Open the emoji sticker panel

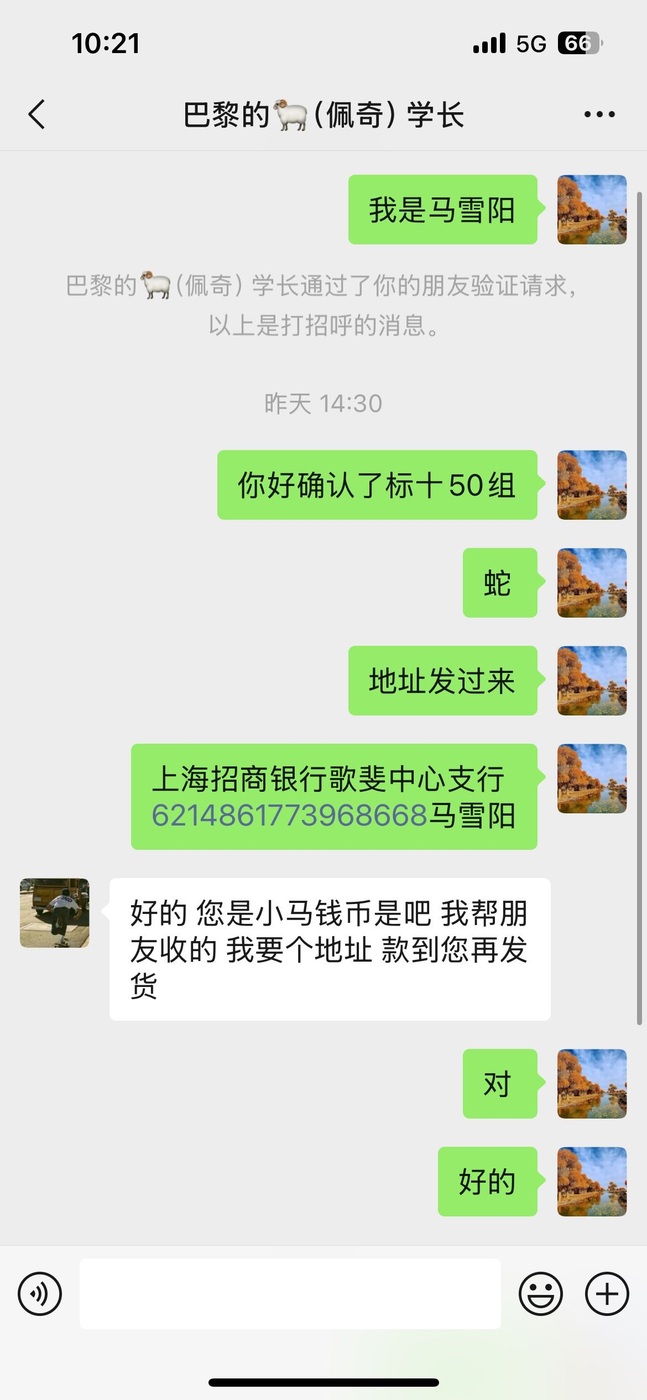tap(541, 1294)
